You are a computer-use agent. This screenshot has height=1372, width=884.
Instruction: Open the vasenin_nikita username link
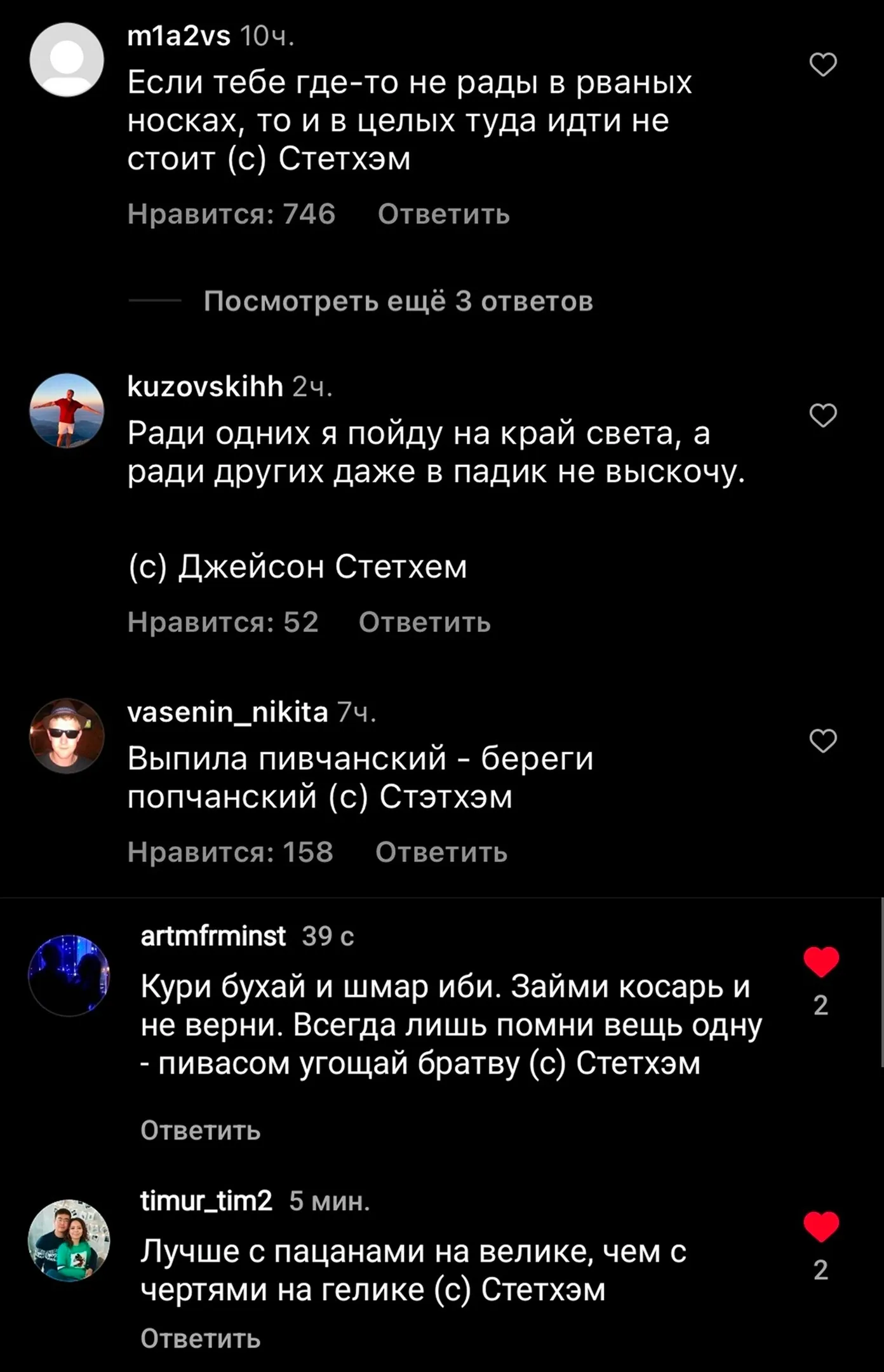click(x=227, y=712)
